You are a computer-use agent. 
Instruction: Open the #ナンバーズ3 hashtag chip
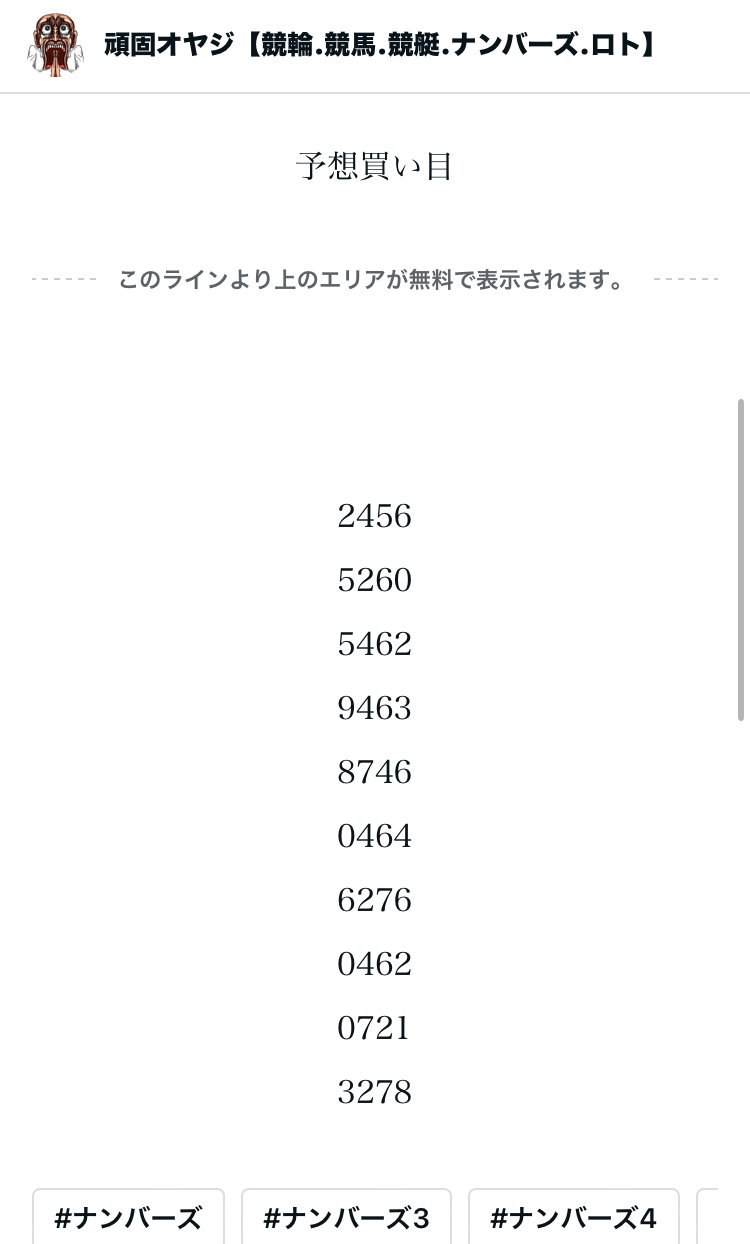[x=346, y=1217]
